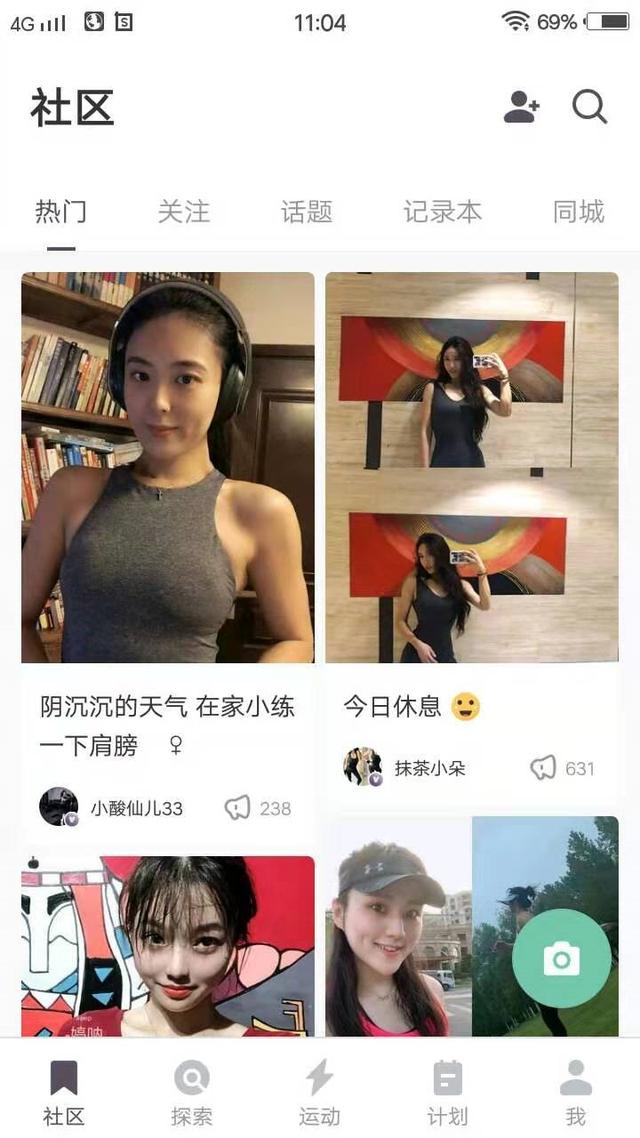This screenshot has height=1138, width=640.
Task: Switch to the 运动 tab
Action: coord(319,1092)
